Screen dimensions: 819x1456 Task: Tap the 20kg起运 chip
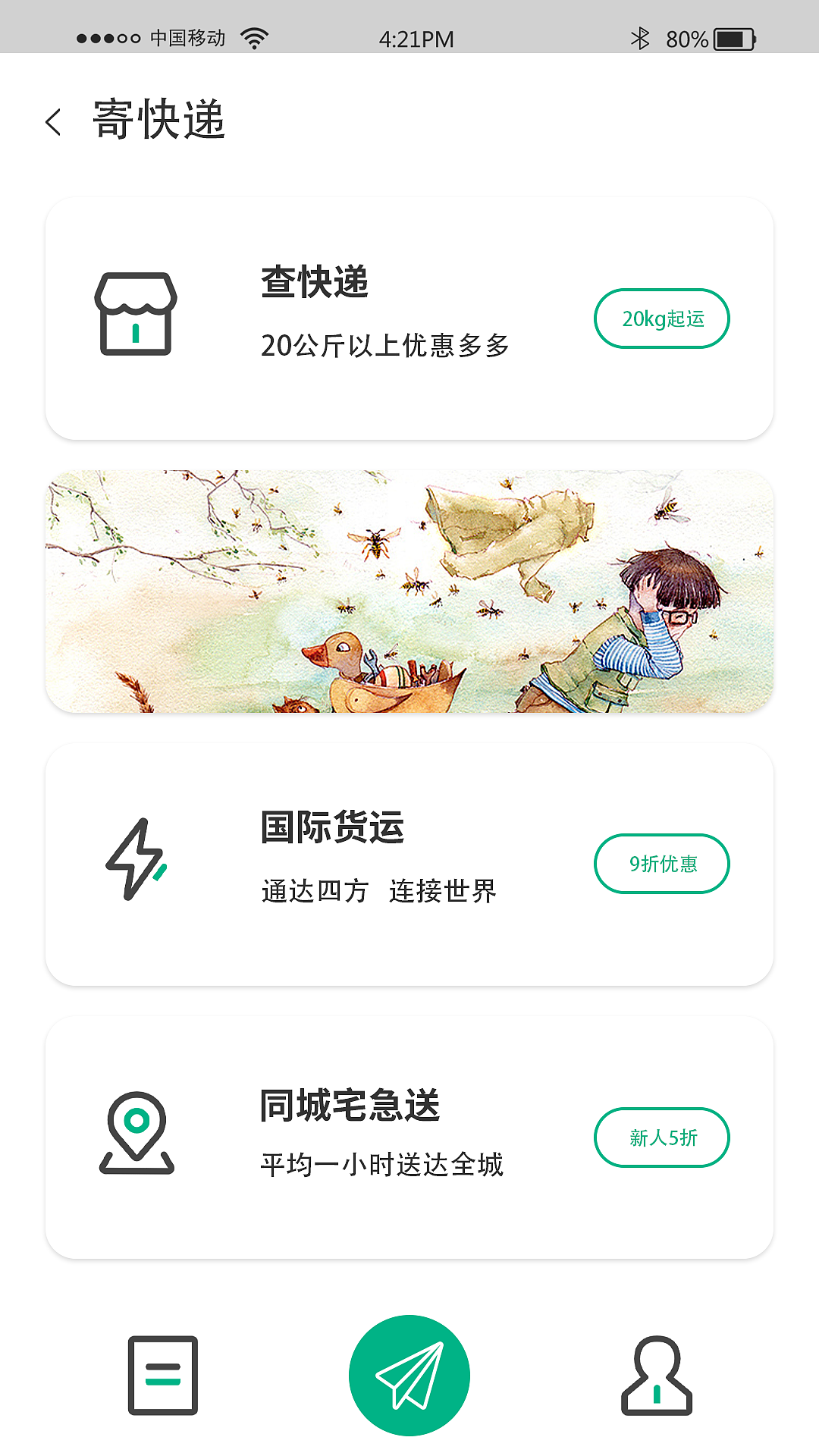[x=661, y=318]
